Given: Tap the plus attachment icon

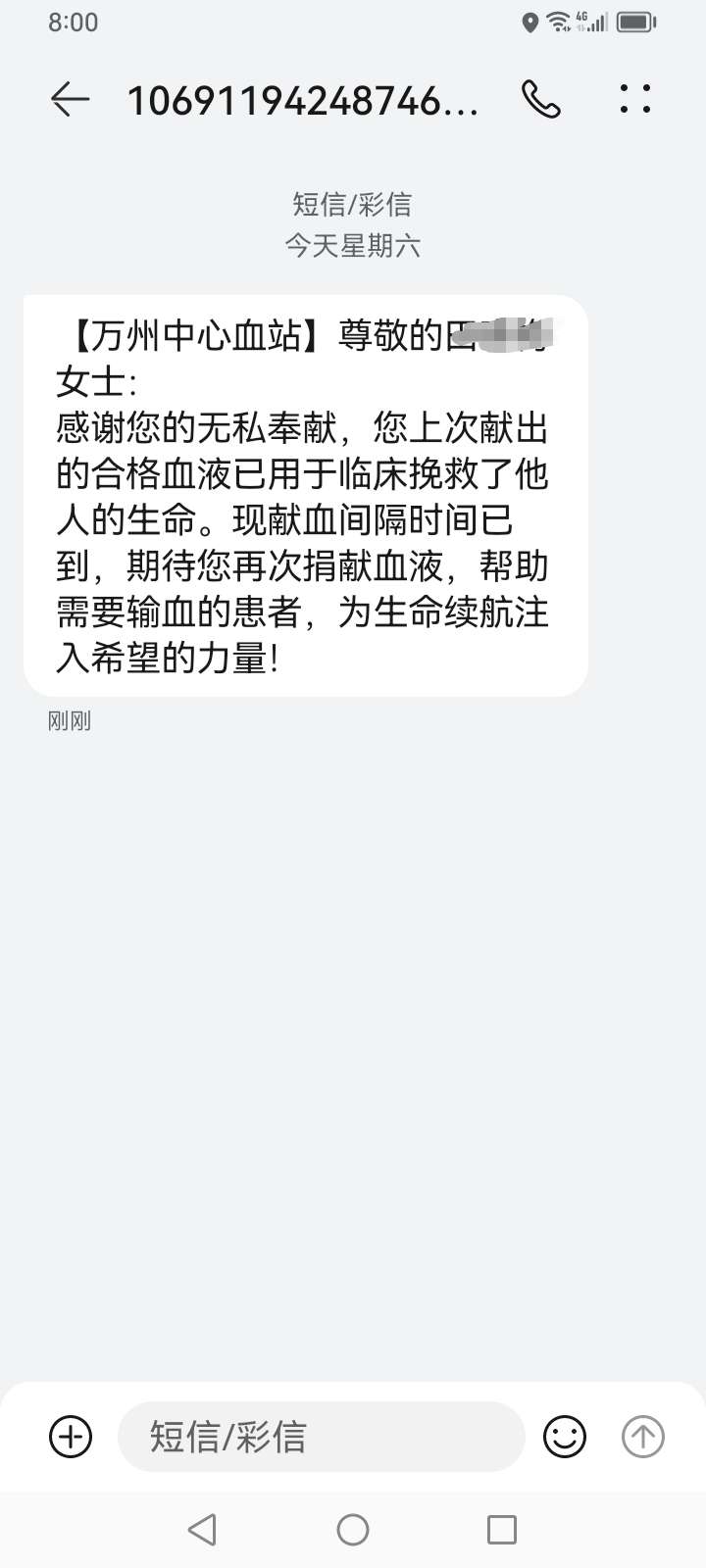Looking at the screenshot, I should (71, 1437).
